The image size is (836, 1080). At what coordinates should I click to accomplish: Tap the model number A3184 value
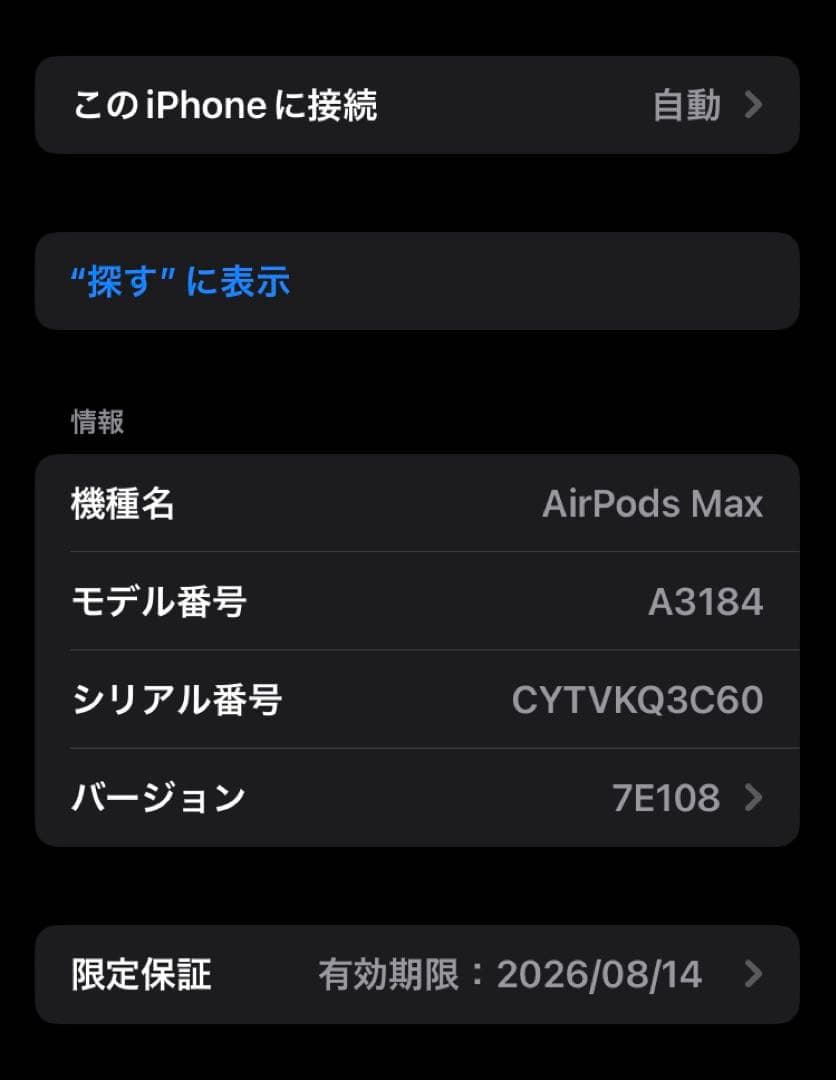coord(706,601)
